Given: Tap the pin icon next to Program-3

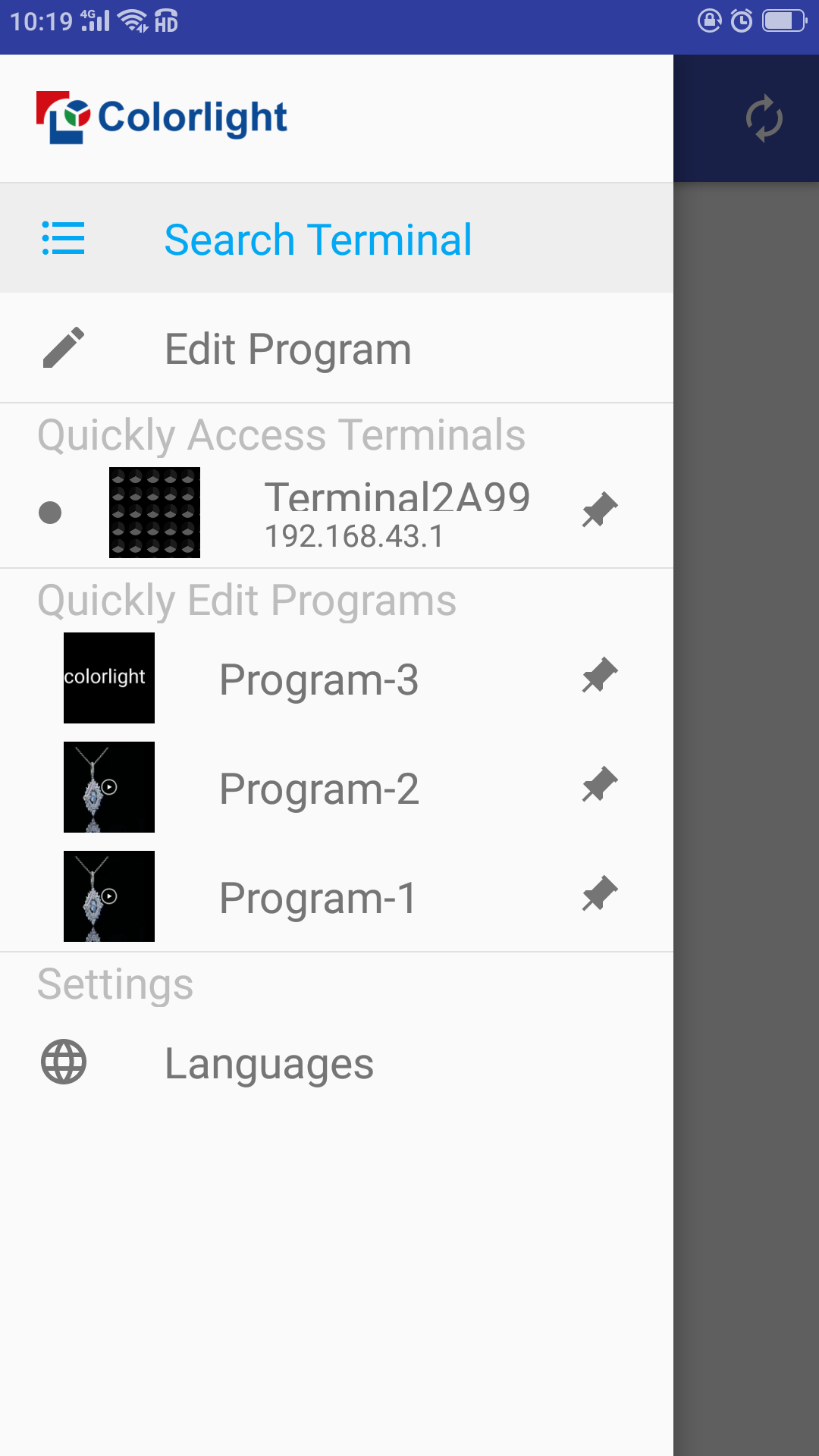Looking at the screenshot, I should point(600,675).
